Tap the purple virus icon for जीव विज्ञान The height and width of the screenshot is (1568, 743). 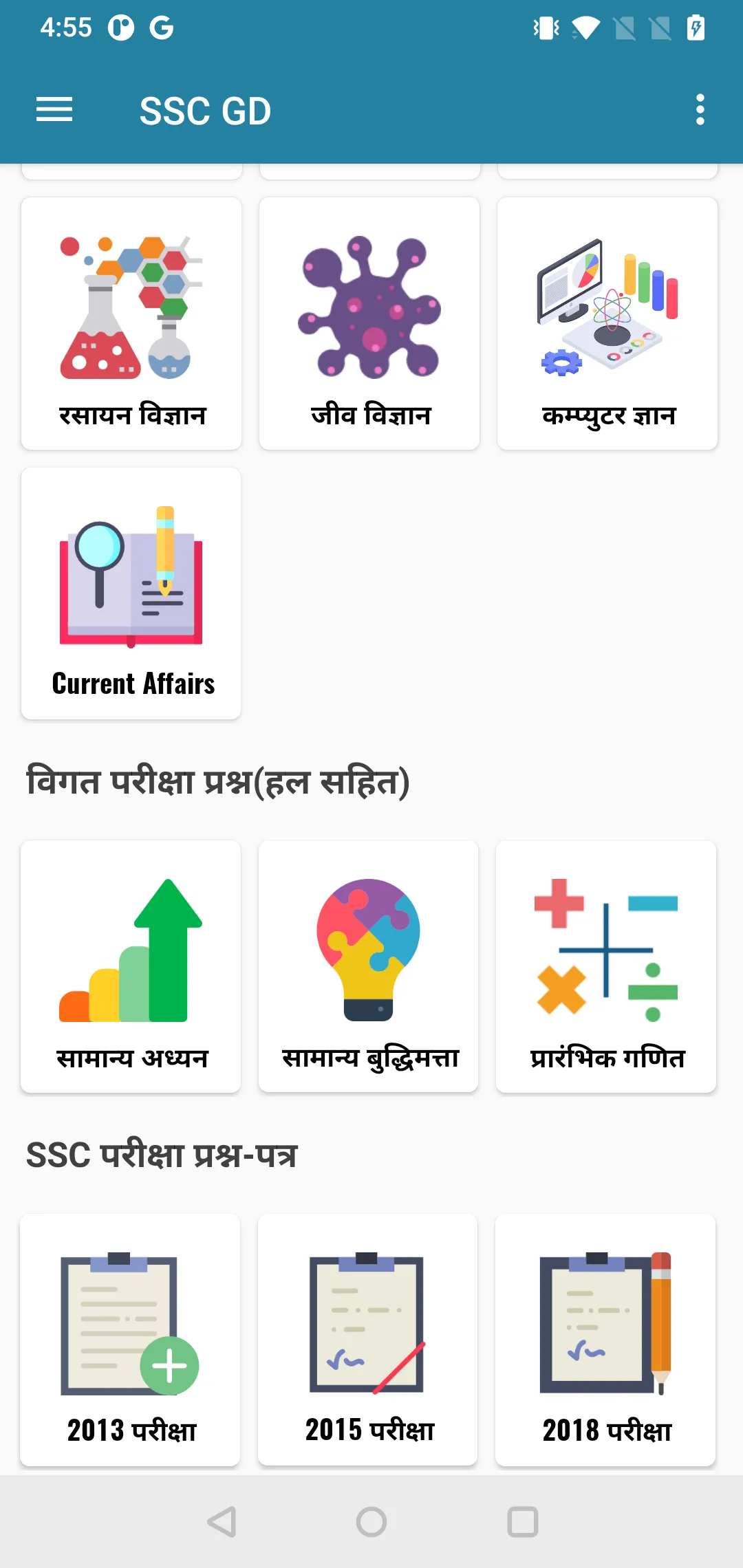pyautogui.click(x=369, y=309)
